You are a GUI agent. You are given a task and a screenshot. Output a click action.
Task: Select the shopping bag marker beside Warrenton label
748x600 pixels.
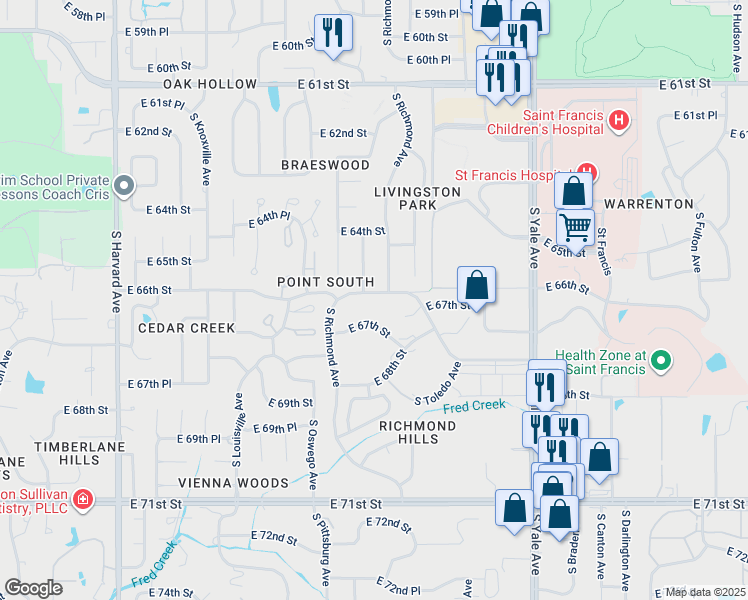pyautogui.click(x=573, y=192)
